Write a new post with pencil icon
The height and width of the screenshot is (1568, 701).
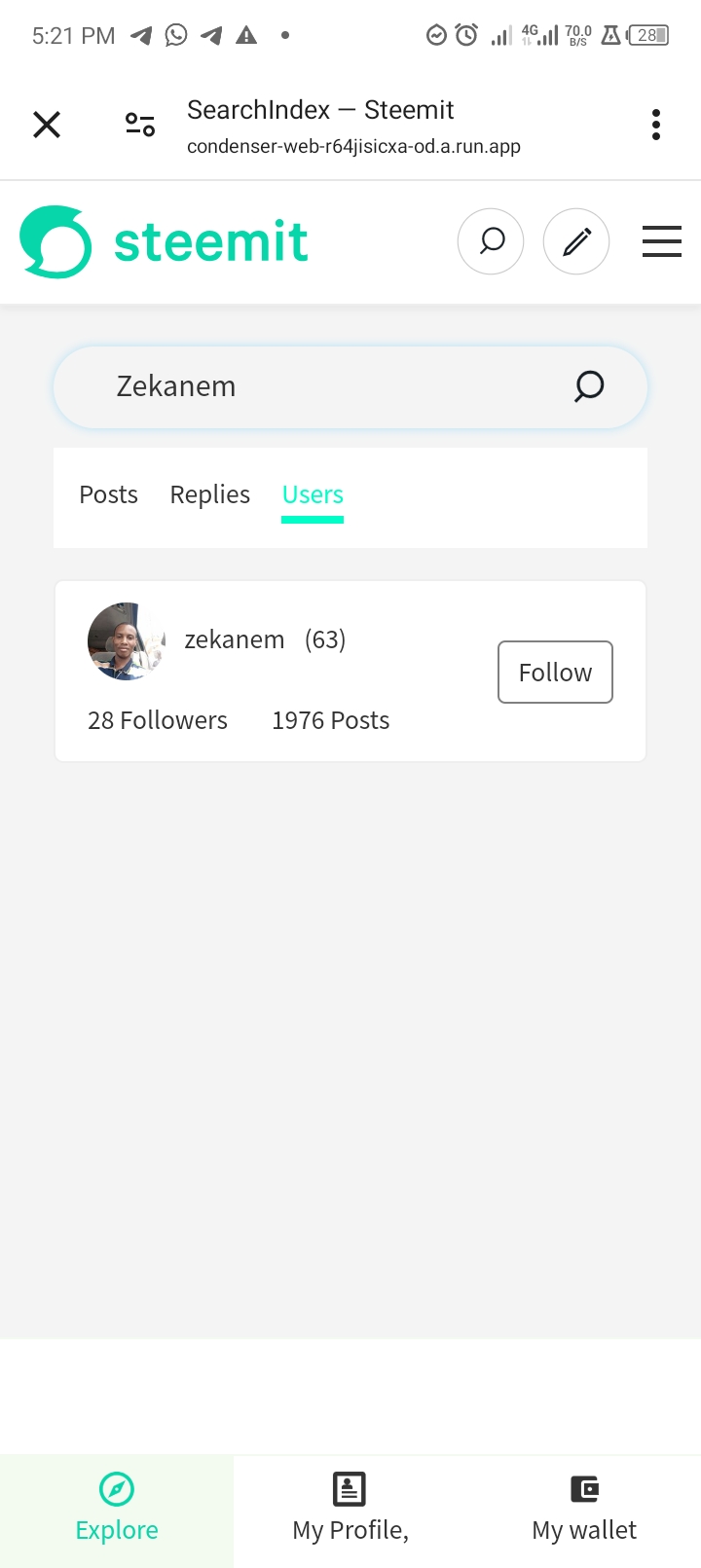[x=576, y=241]
